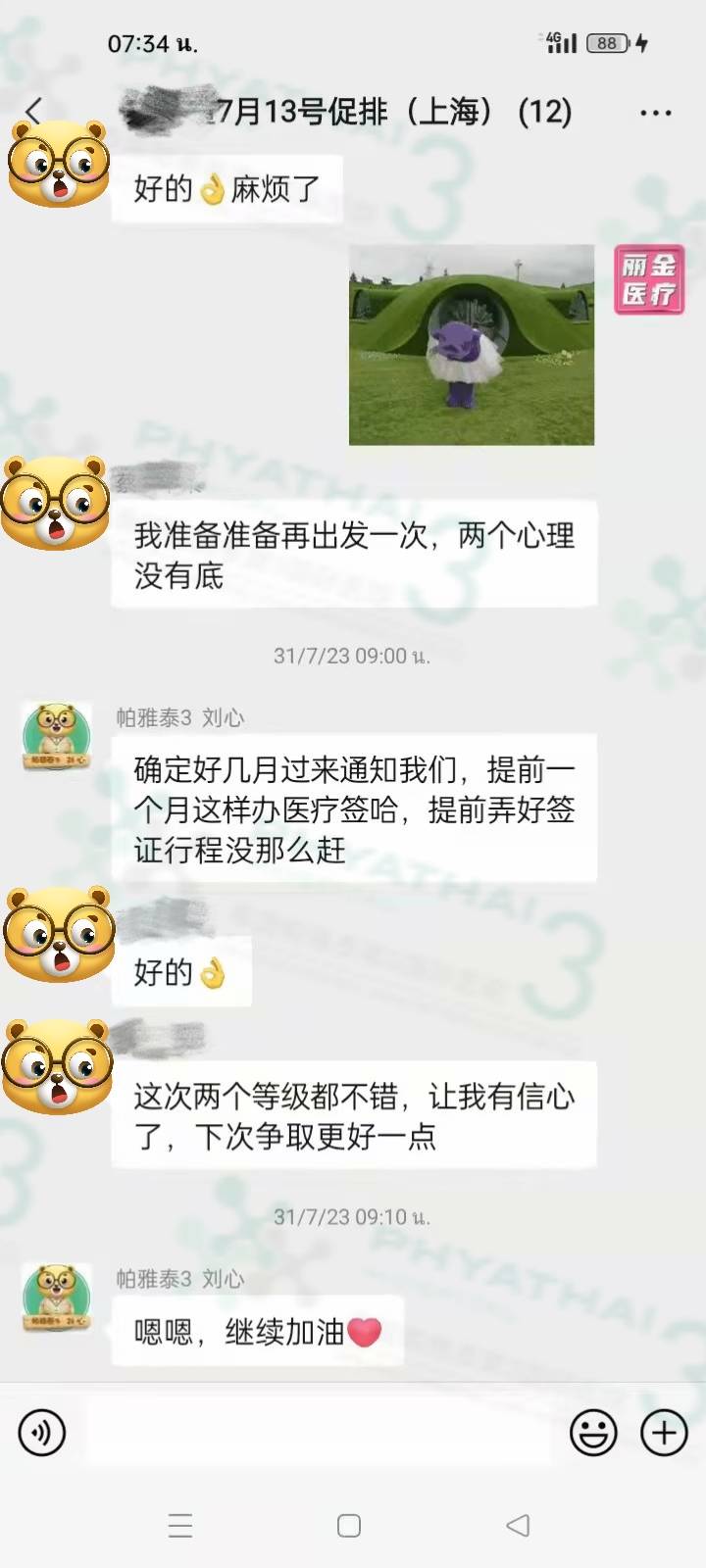Switch to voice message input
Screen dimensions: 706x1568
click(x=42, y=1433)
